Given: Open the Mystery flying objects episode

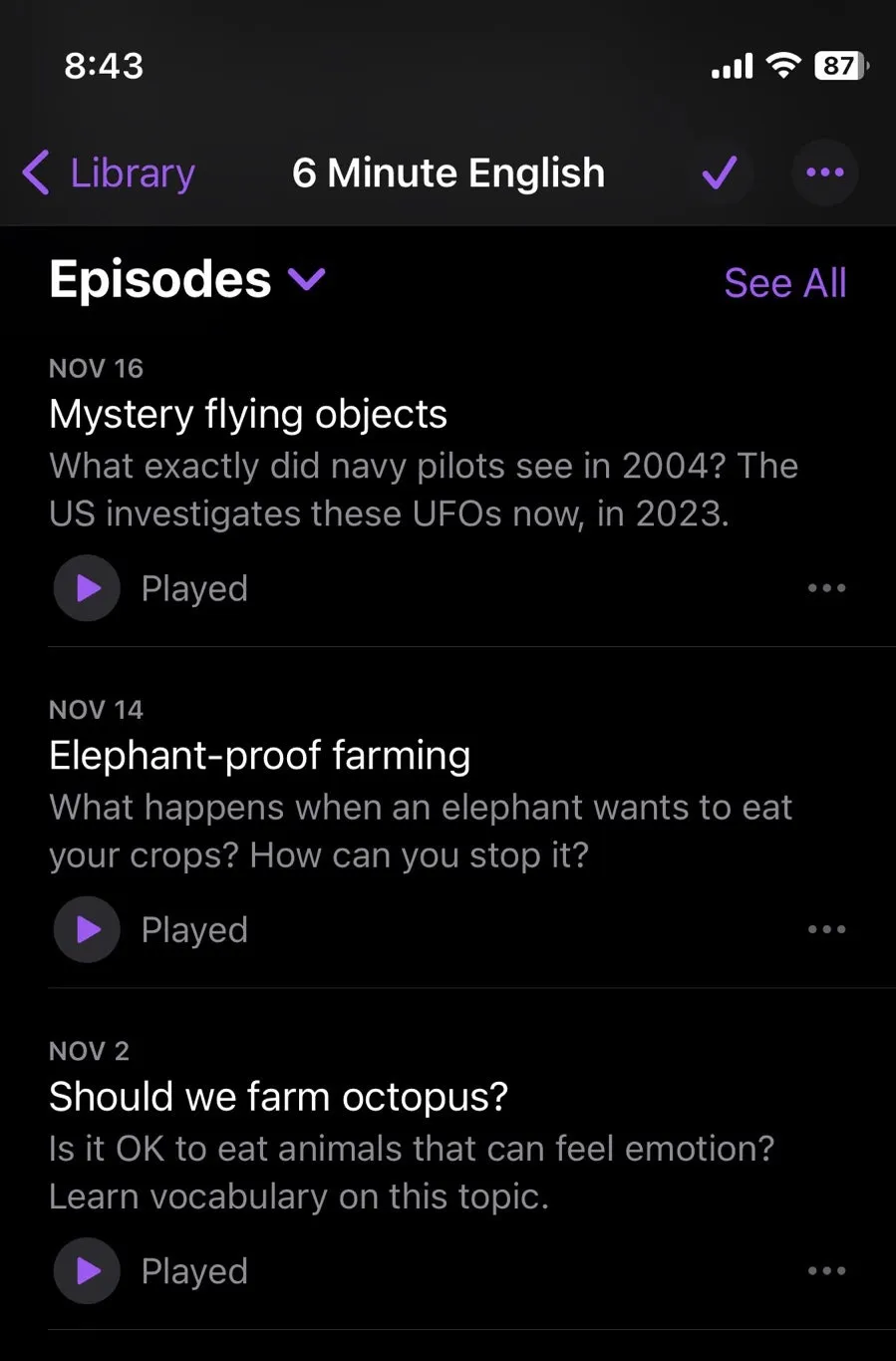Looking at the screenshot, I should point(248,415).
